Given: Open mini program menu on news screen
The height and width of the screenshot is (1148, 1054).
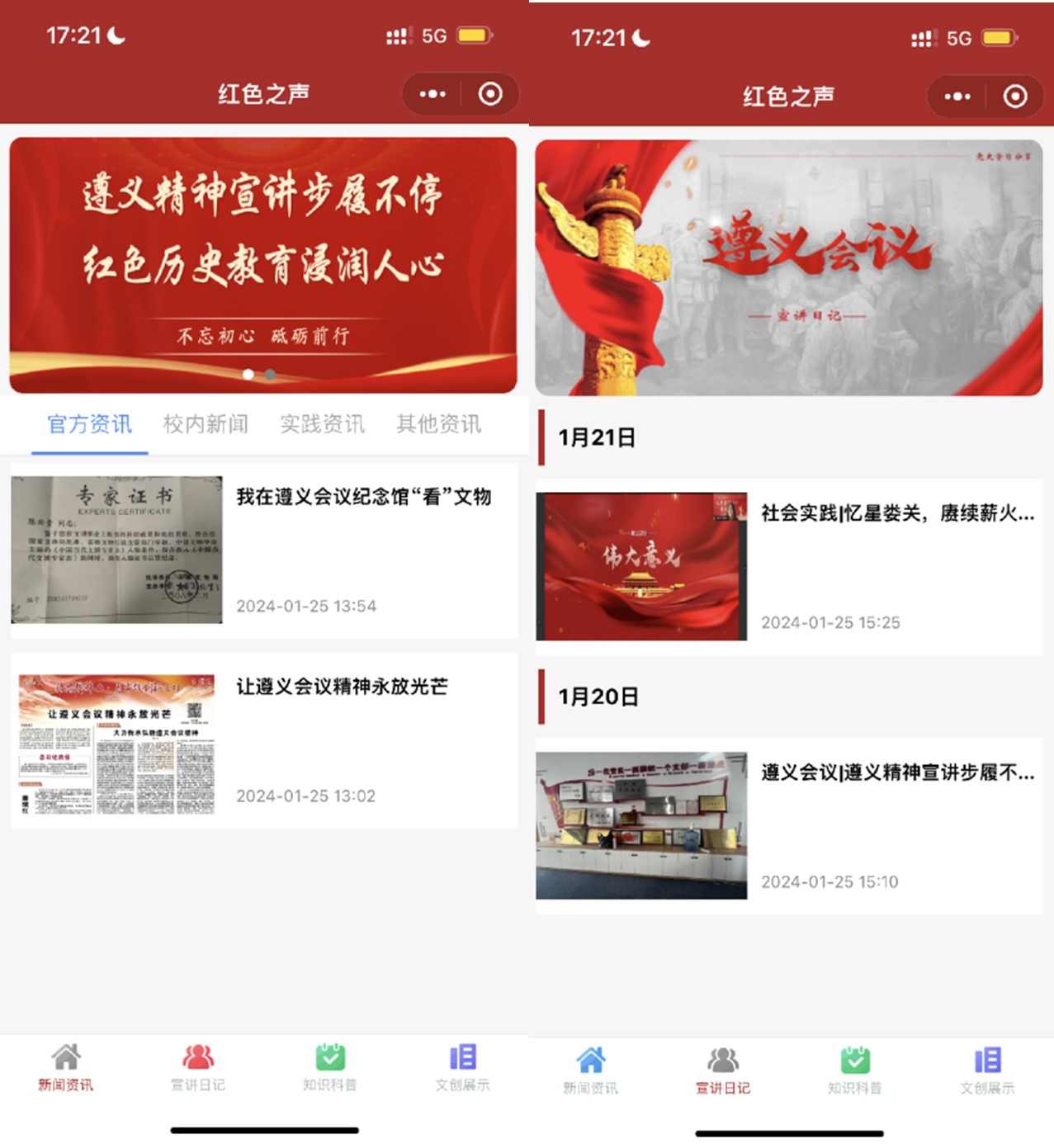Looking at the screenshot, I should point(432,94).
